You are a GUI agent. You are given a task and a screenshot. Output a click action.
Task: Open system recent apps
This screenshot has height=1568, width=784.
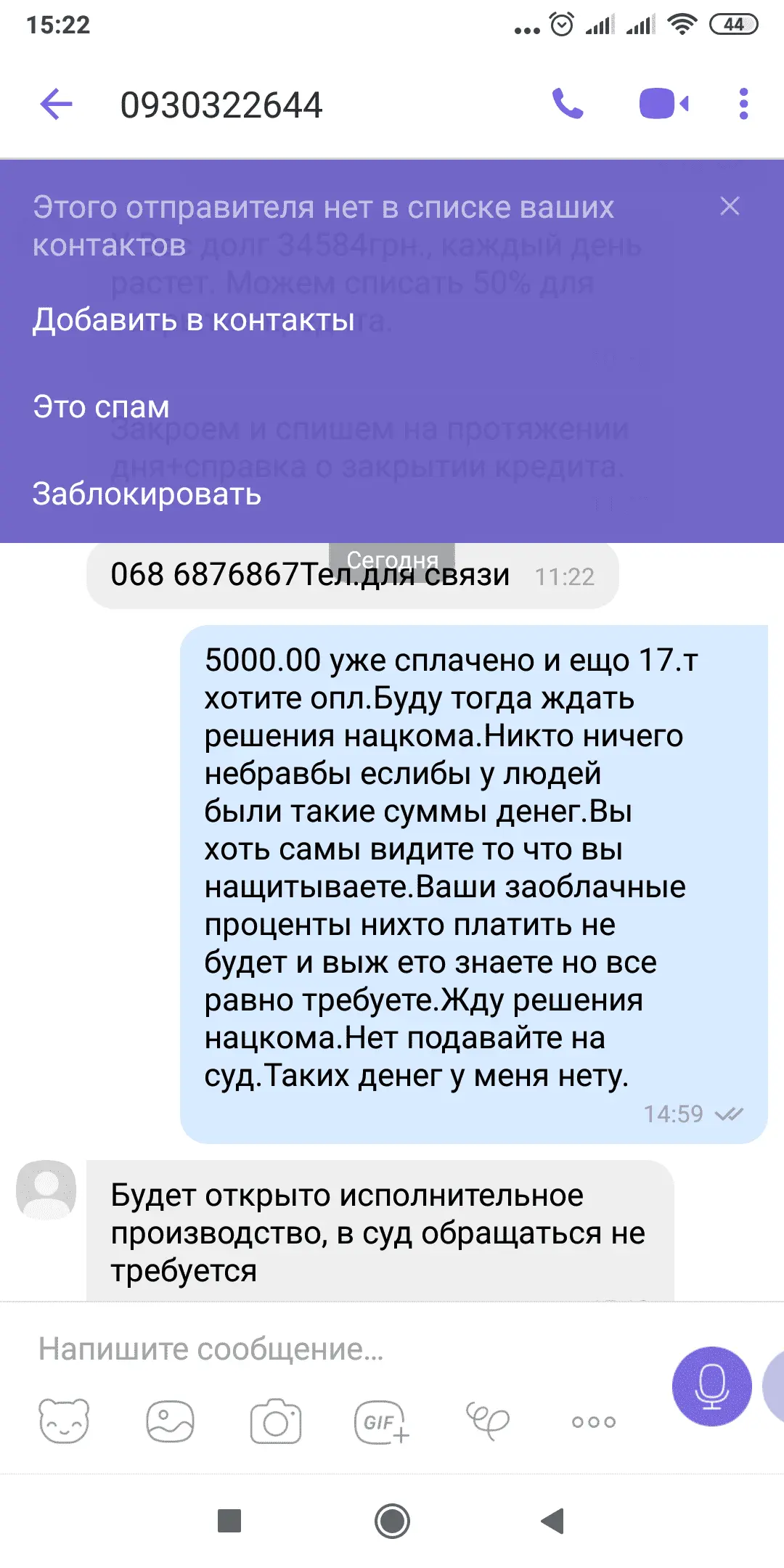(229, 1521)
